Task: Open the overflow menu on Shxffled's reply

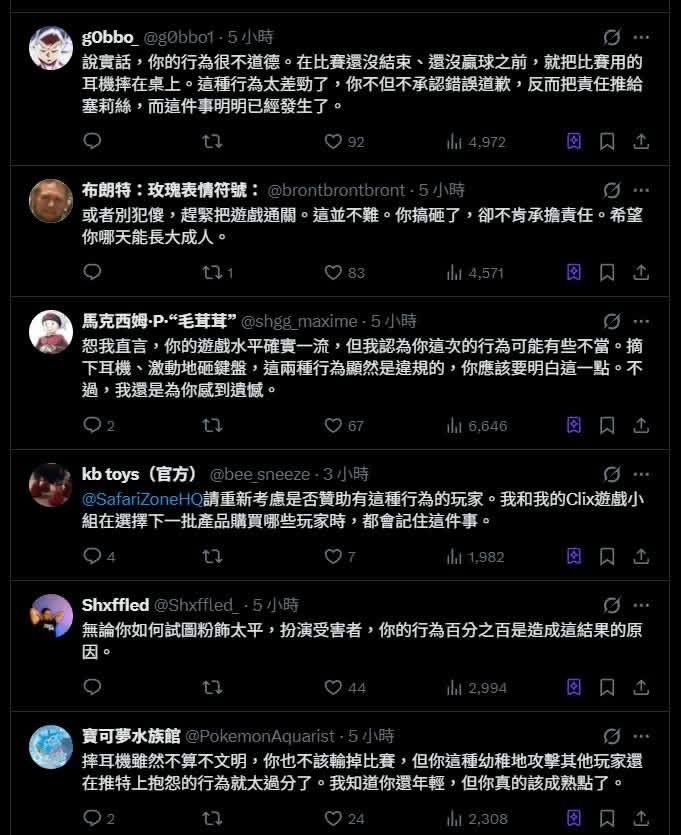Action: (643, 604)
